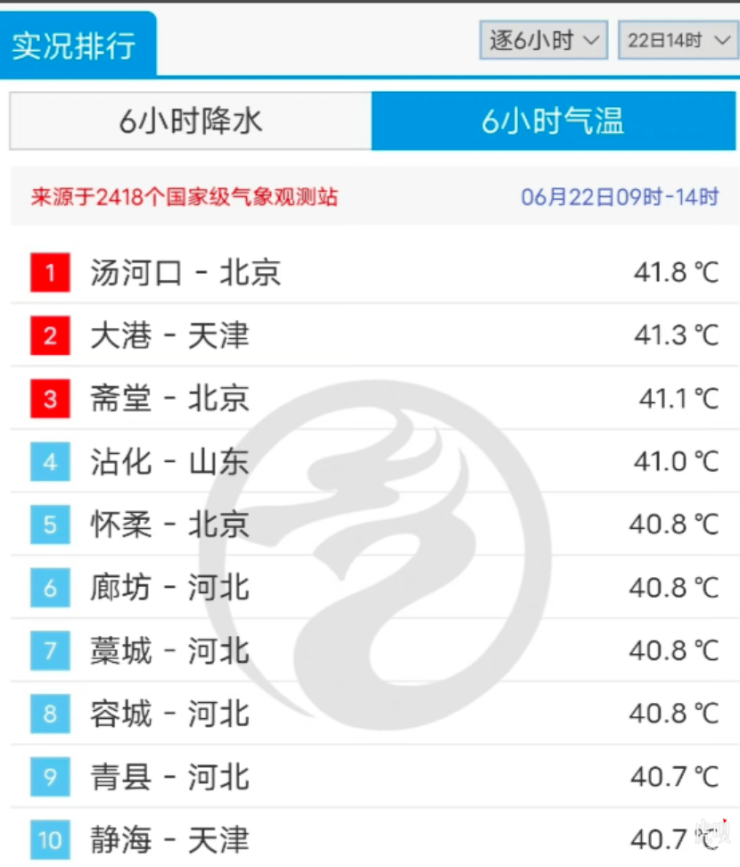Switch to the 6小时降水 tab
Image resolution: width=740 pixels, height=867 pixels.
tap(190, 121)
